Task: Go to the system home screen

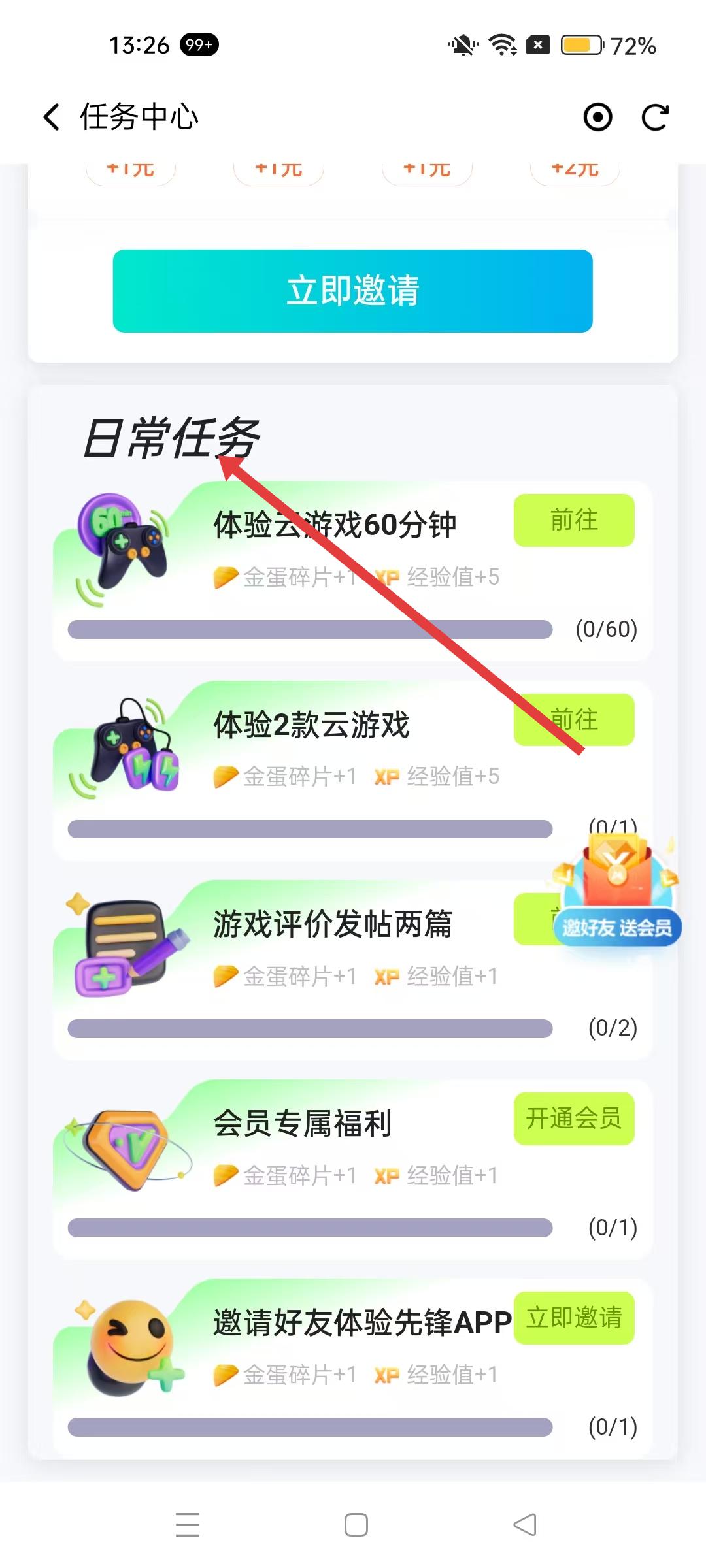Action: 356,1524
